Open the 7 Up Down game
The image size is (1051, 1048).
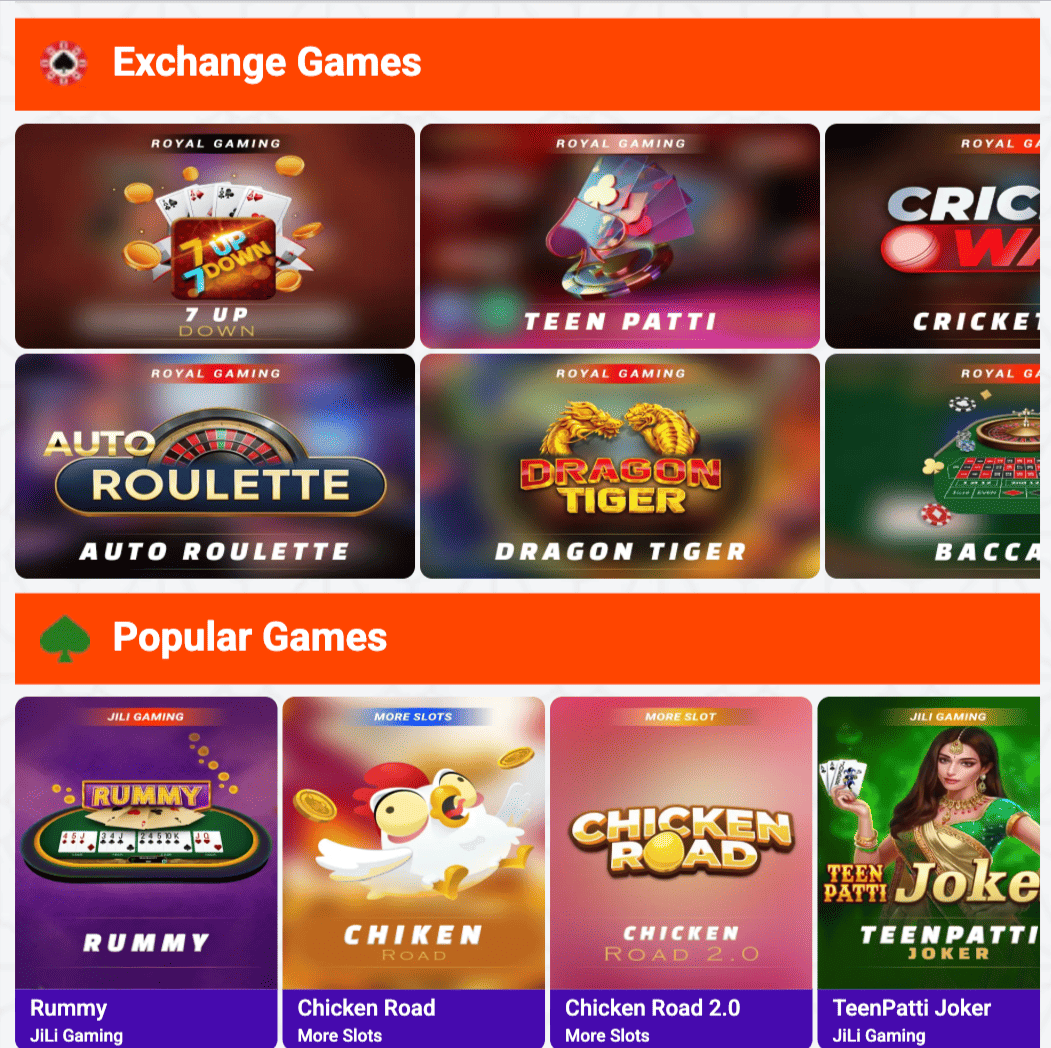point(215,236)
